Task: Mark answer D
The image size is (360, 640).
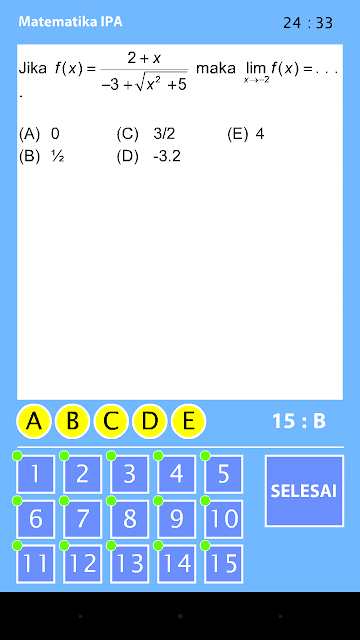Action: coord(149,421)
